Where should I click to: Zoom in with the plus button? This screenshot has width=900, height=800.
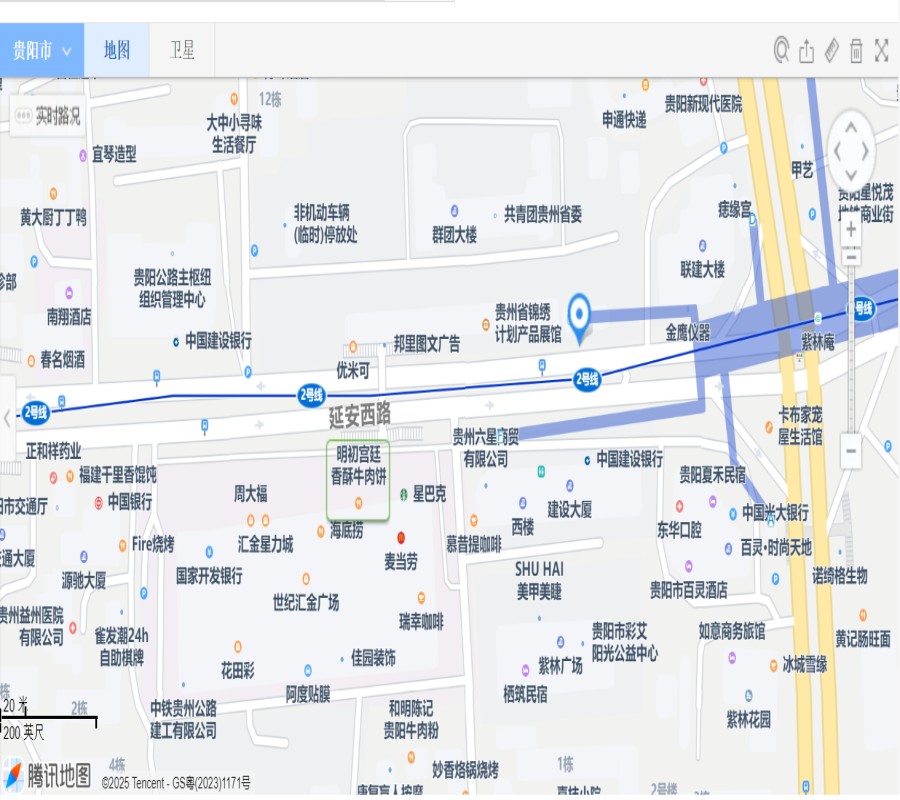coord(851,229)
